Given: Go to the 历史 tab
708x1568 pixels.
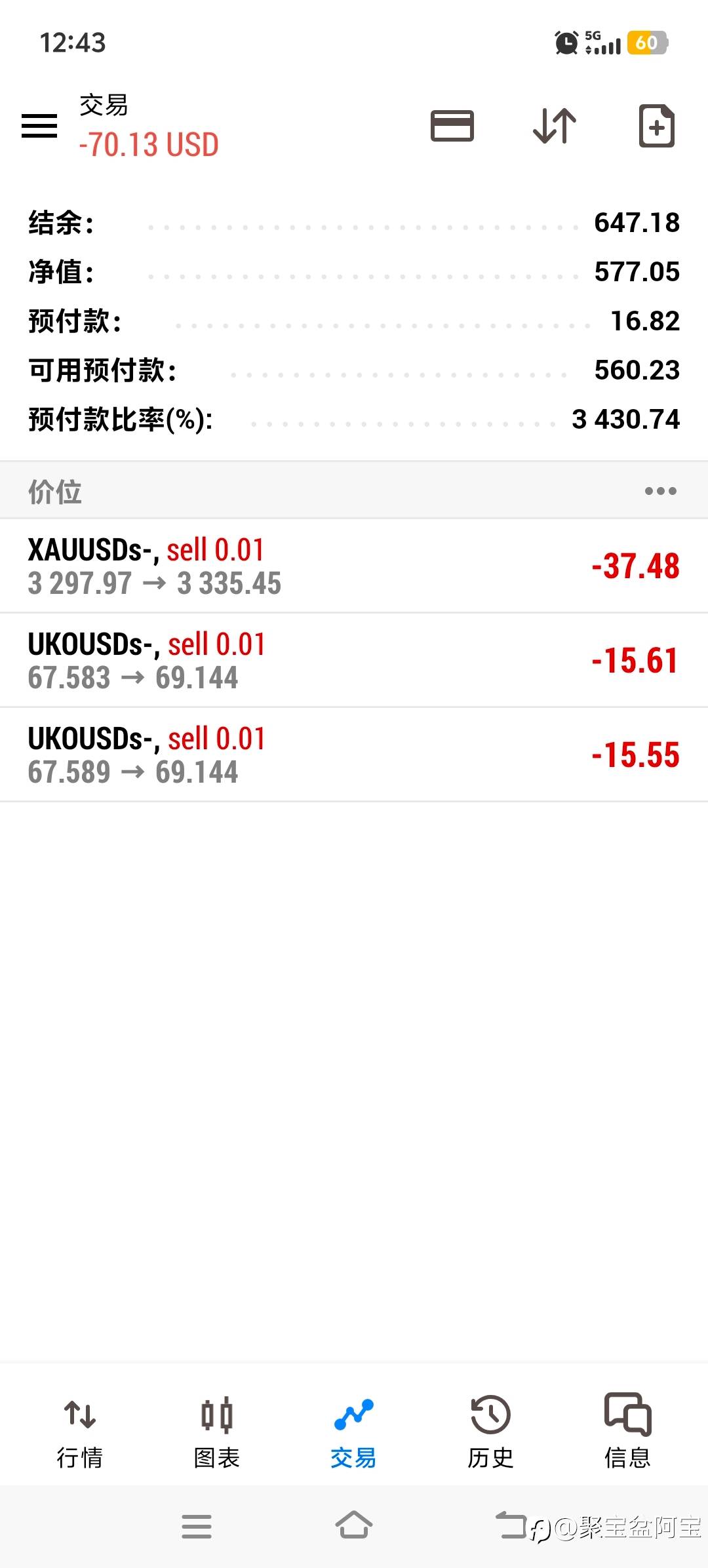Looking at the screenshot, I should click(490, 1430).
